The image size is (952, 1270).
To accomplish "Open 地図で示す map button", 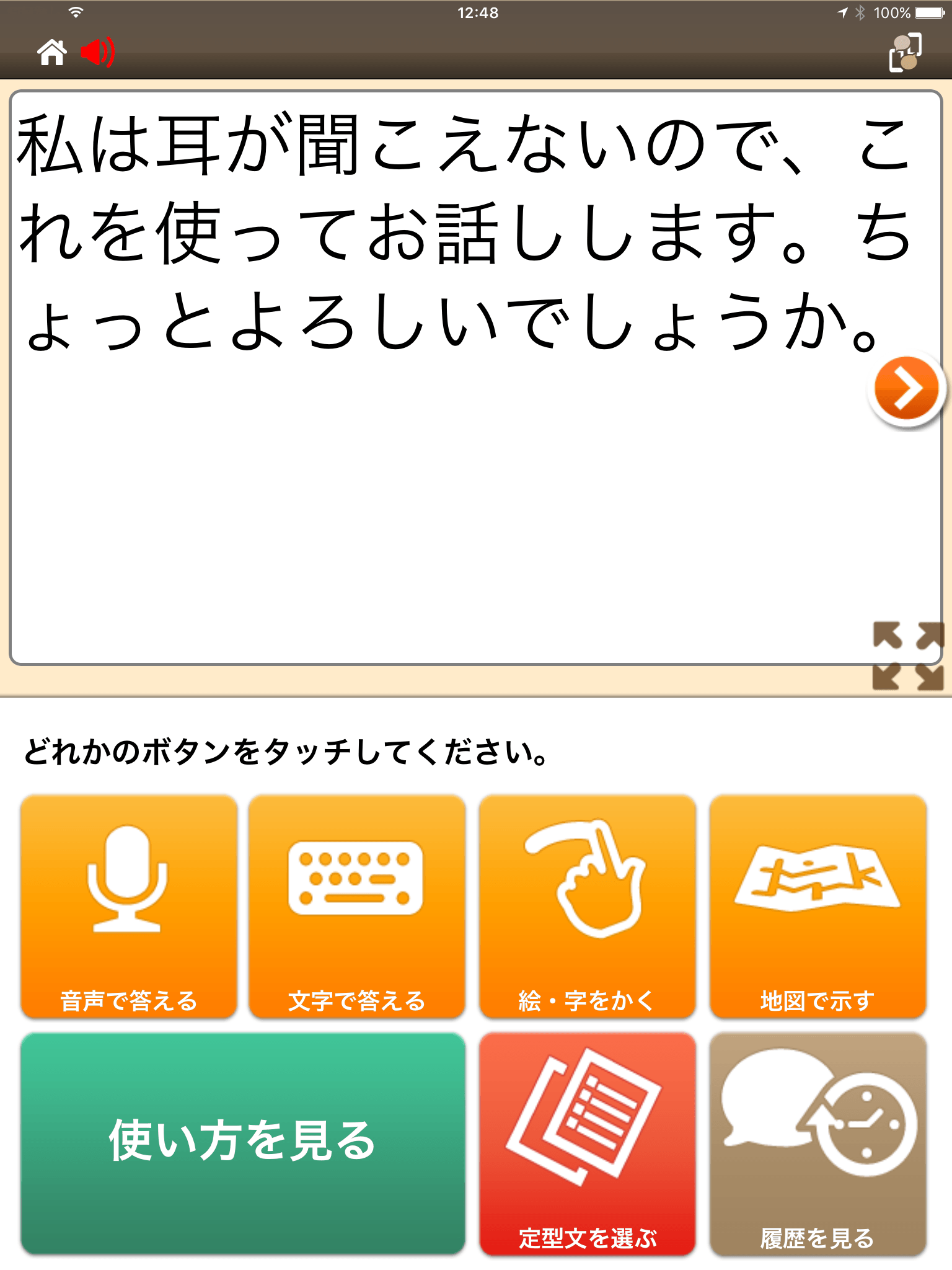I will pos(818,906).
